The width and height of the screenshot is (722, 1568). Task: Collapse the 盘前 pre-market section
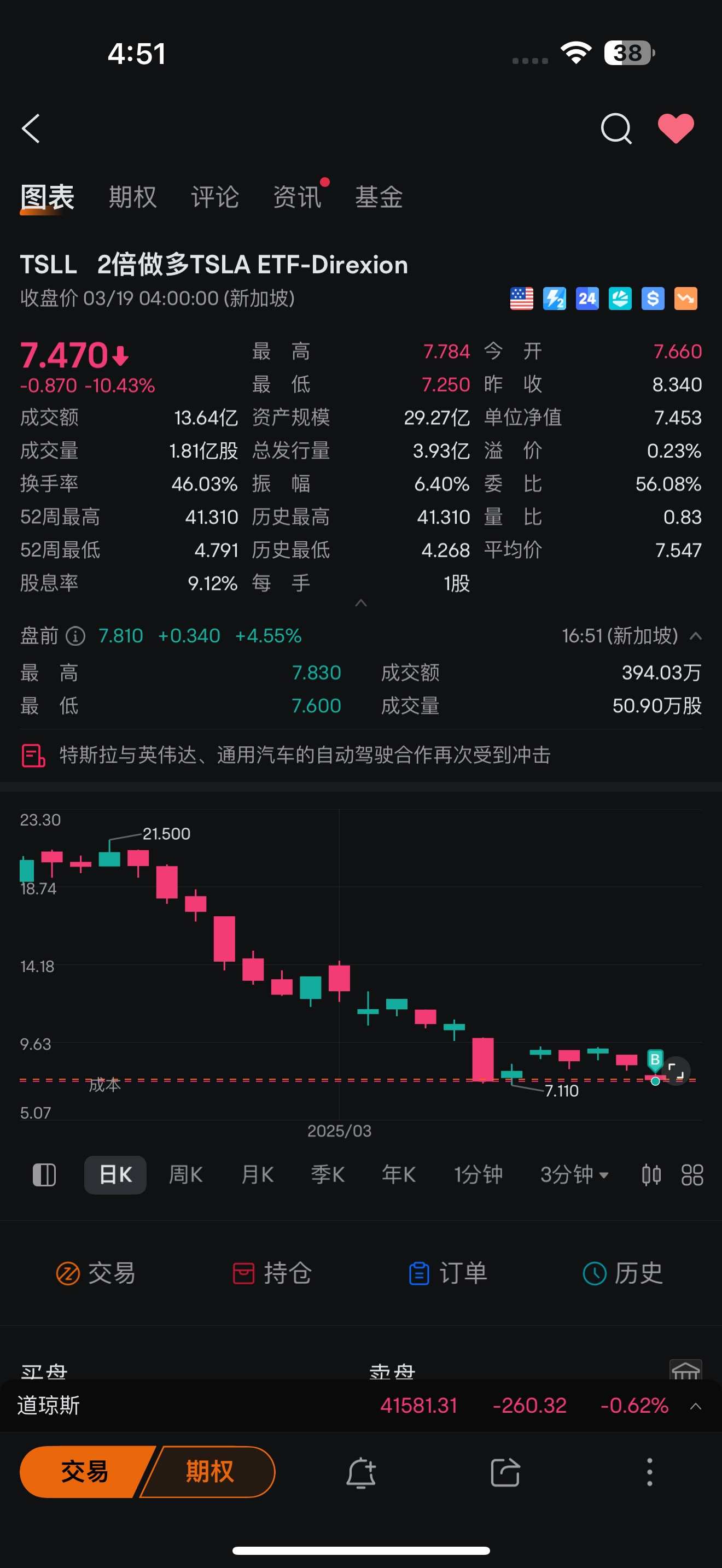click(x=695, y=636)
